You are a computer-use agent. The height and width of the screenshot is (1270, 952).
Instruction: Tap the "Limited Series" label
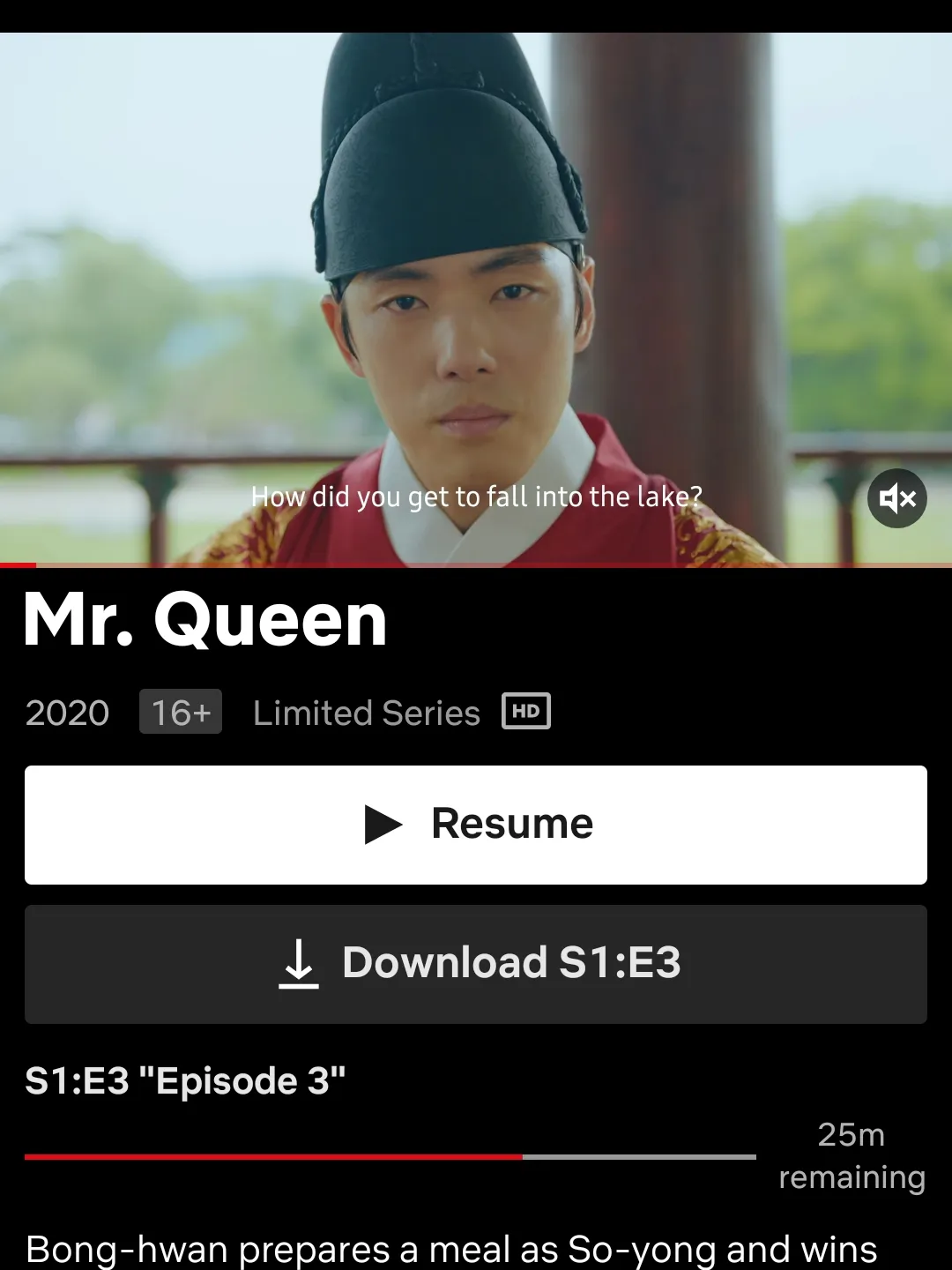click(x=365, y=712)
